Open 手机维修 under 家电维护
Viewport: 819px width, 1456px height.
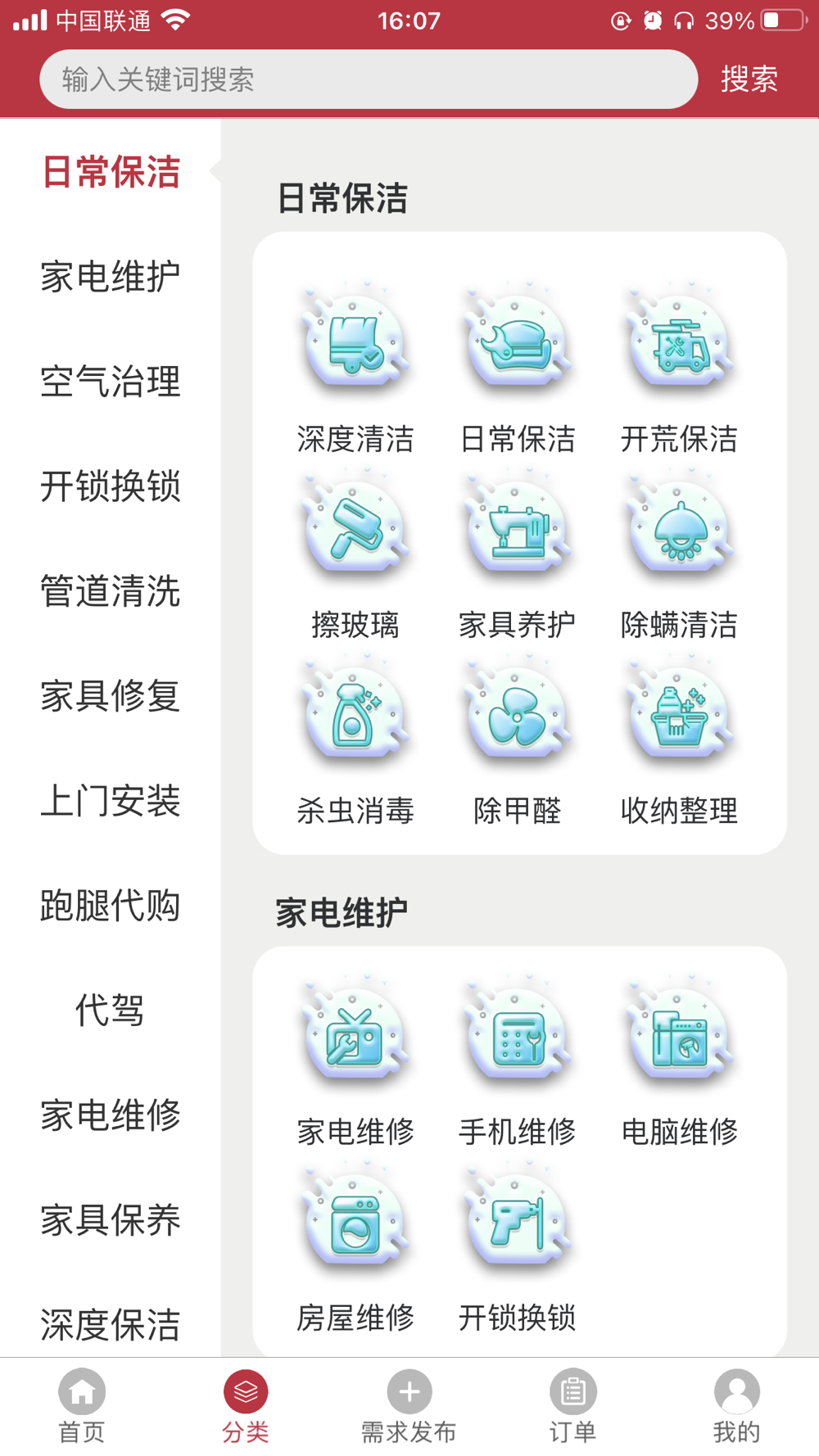[518, 1061]
